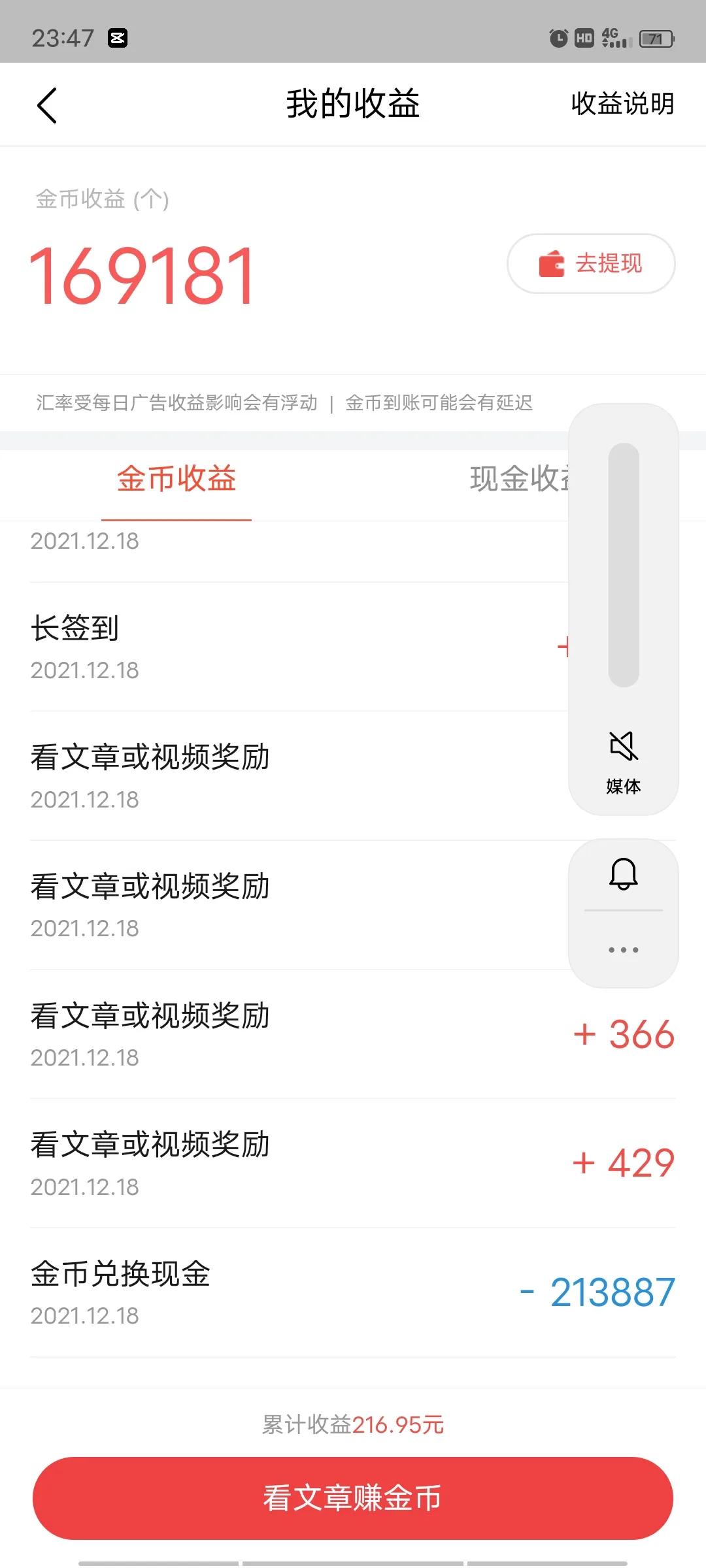This screenshot has width=706, height=1568.
Task: Tap the 去提现 withdraw button
Action: click(x=590, y=264)
